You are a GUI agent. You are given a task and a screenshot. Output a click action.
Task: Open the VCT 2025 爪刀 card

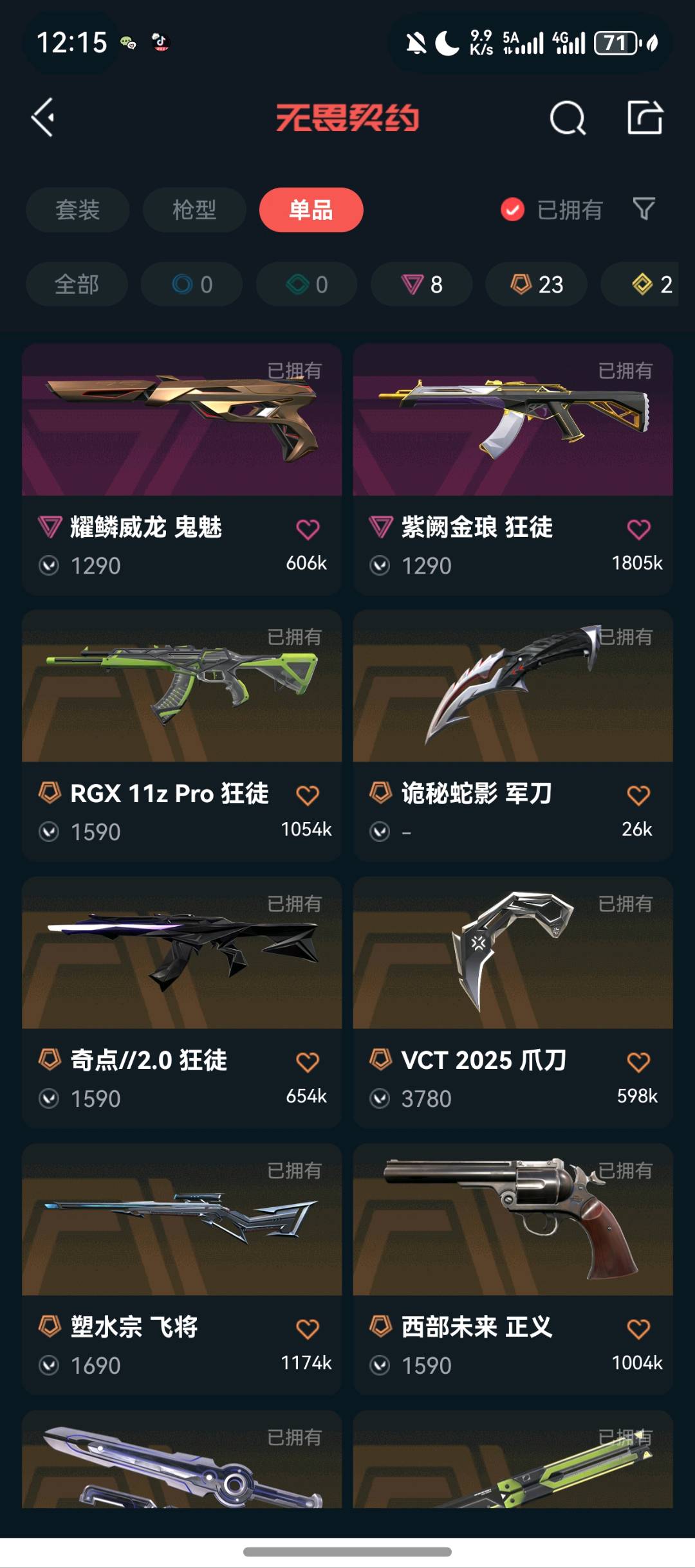tap(513, 1002)
